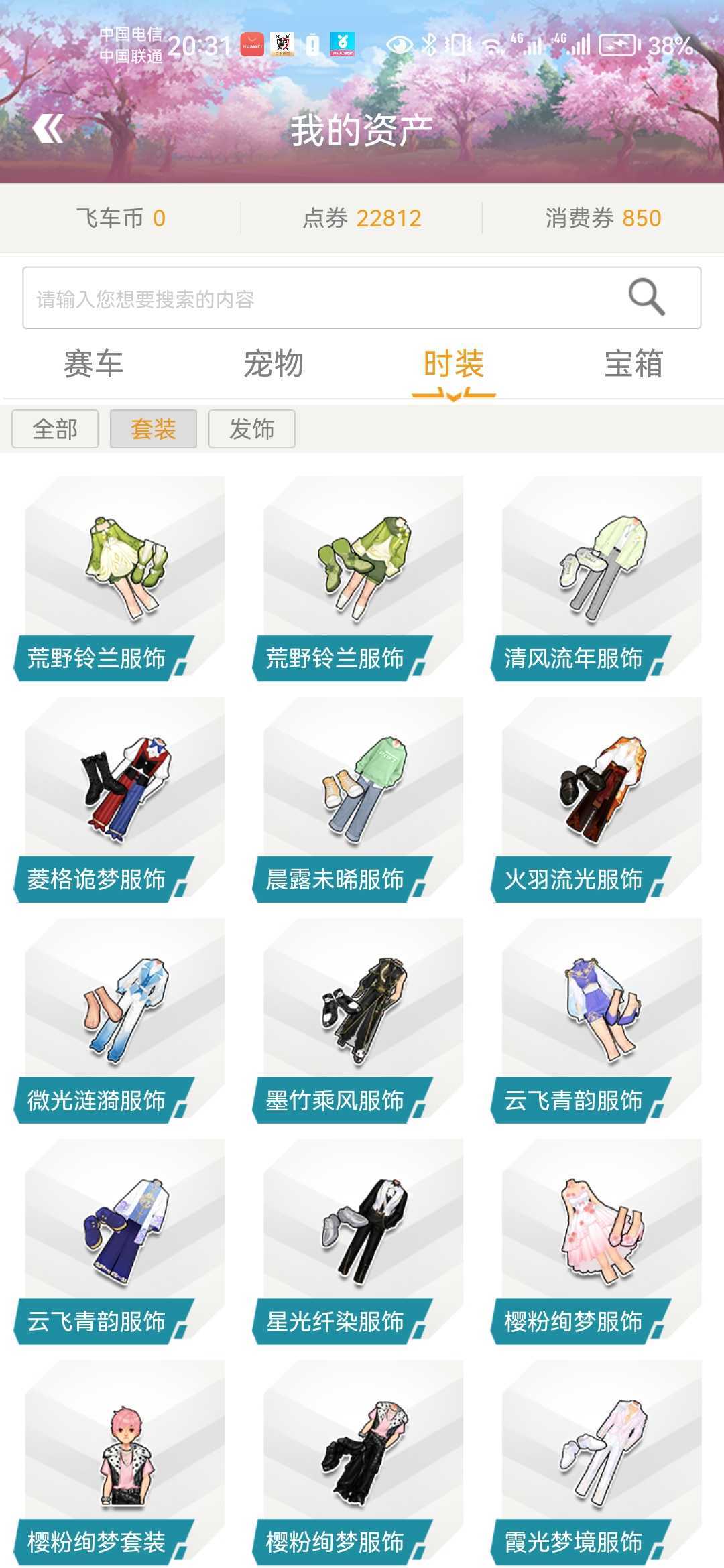This screenshot has width=724, height=1568.
Task: Filter by 发饰
Action: [x=252, y=429]
